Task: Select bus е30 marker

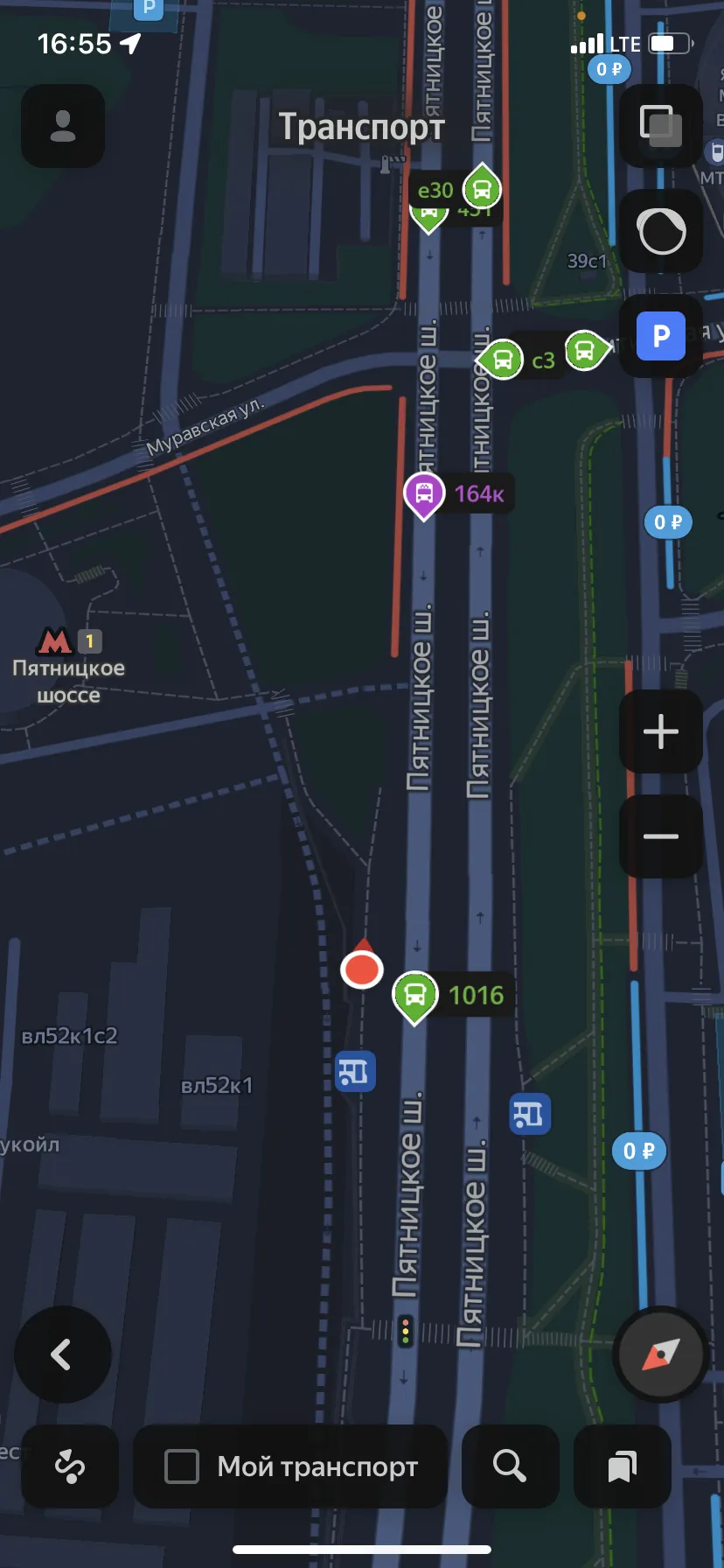Action: (x=458, y=190)
